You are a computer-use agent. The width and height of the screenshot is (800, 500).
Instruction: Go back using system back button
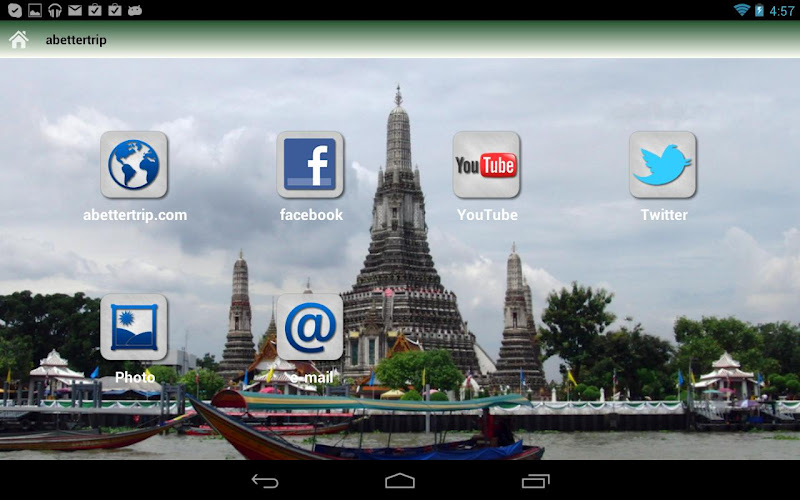tap(265, 481)
